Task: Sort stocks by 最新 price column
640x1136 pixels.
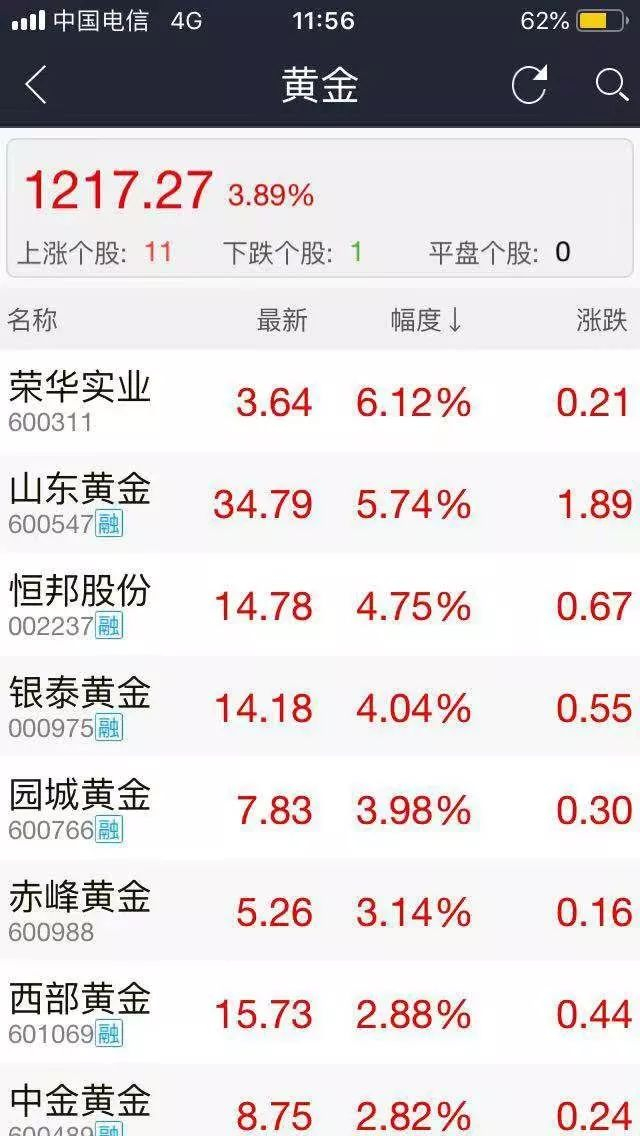Action: 282,320
